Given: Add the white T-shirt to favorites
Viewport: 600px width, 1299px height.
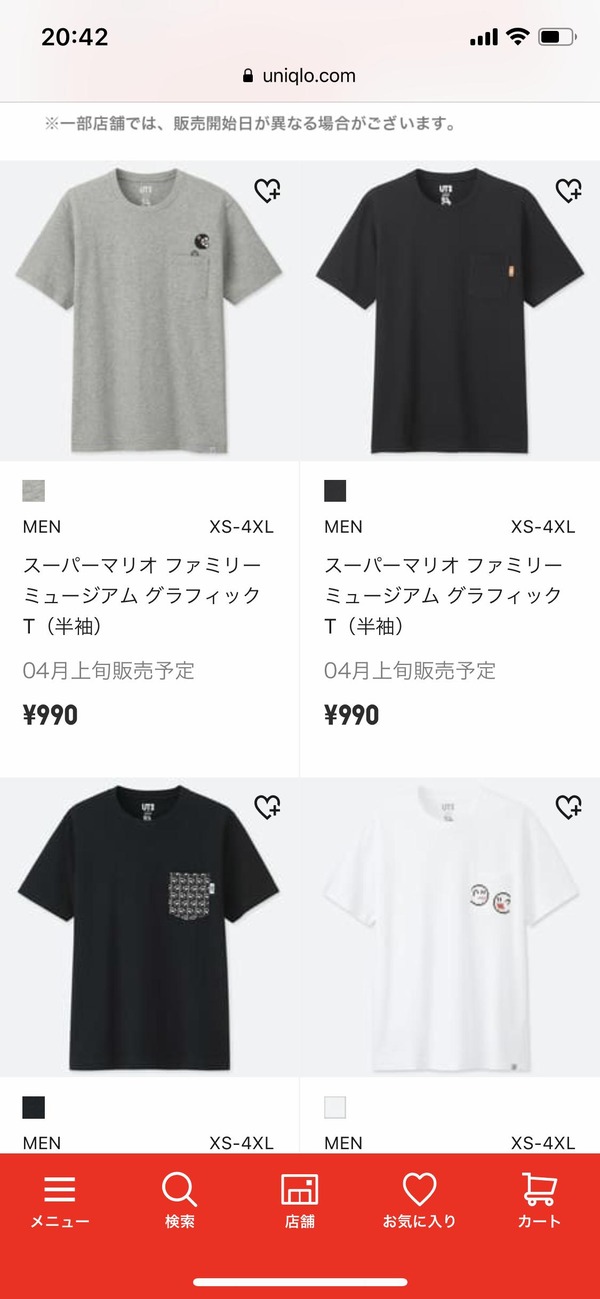Looking at the screenshot, I should (x=569, y=806).
